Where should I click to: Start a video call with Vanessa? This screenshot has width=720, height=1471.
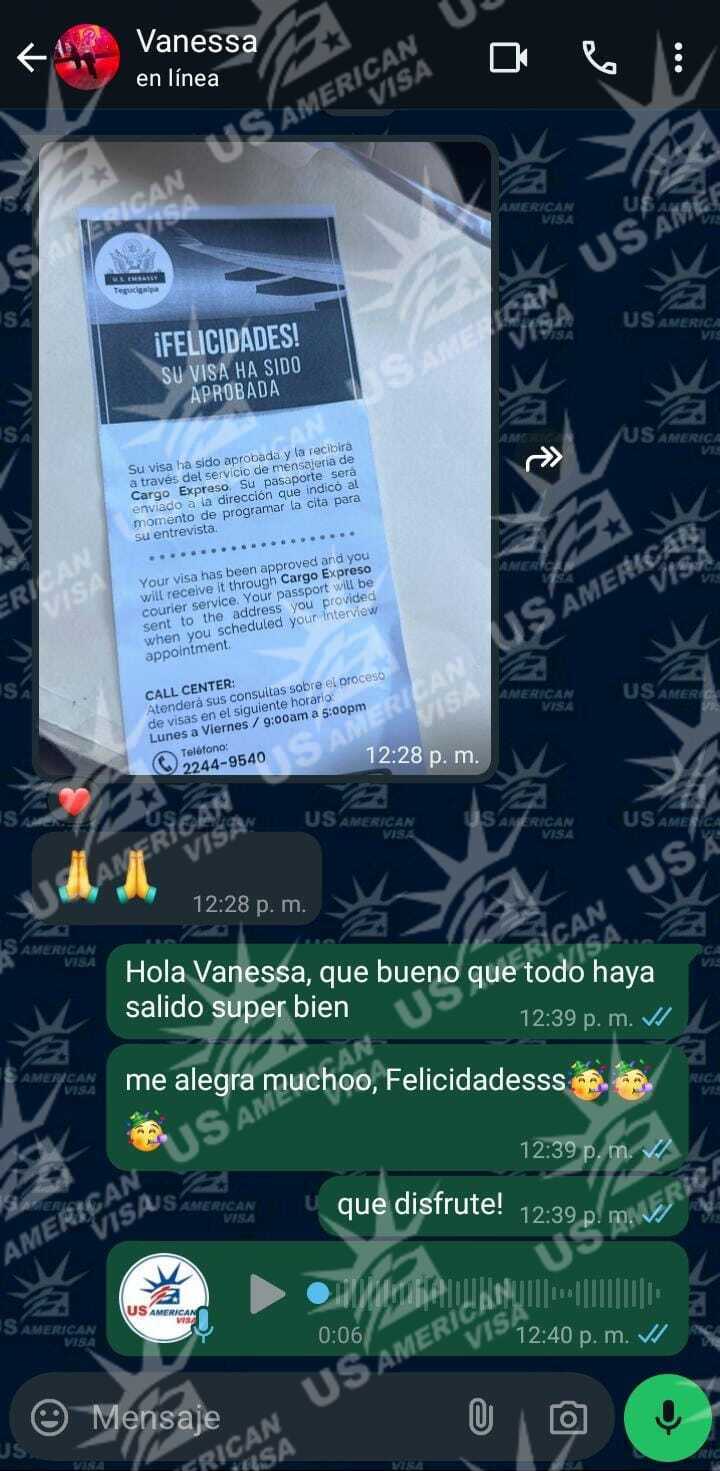508,58
